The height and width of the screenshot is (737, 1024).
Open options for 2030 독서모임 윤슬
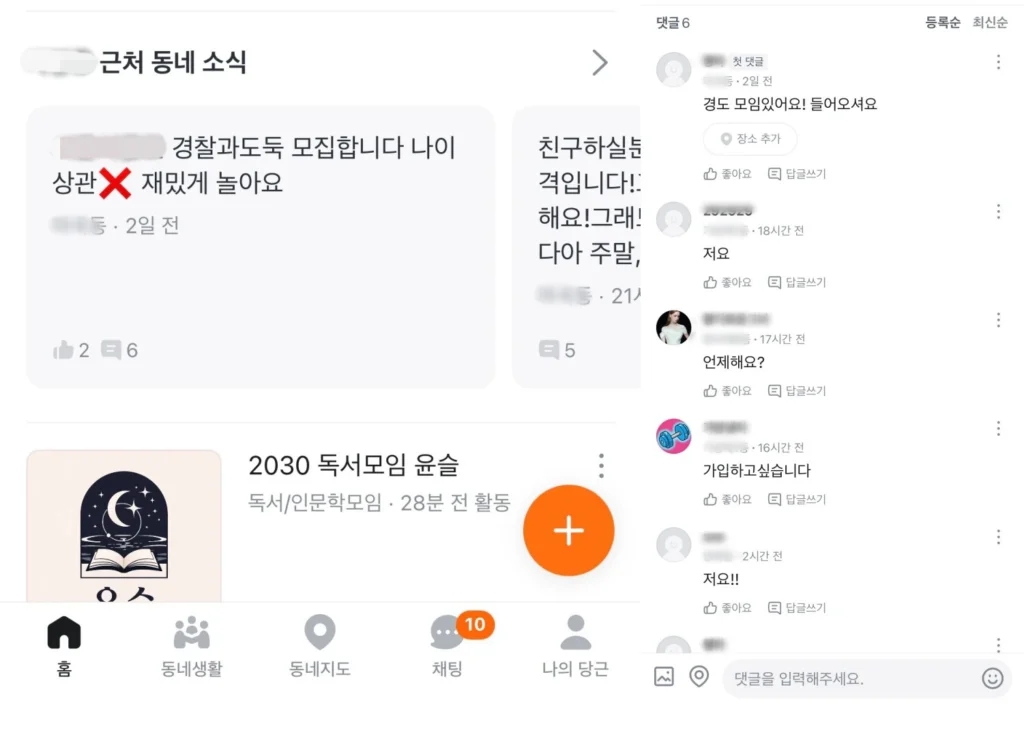coord(601,466)
